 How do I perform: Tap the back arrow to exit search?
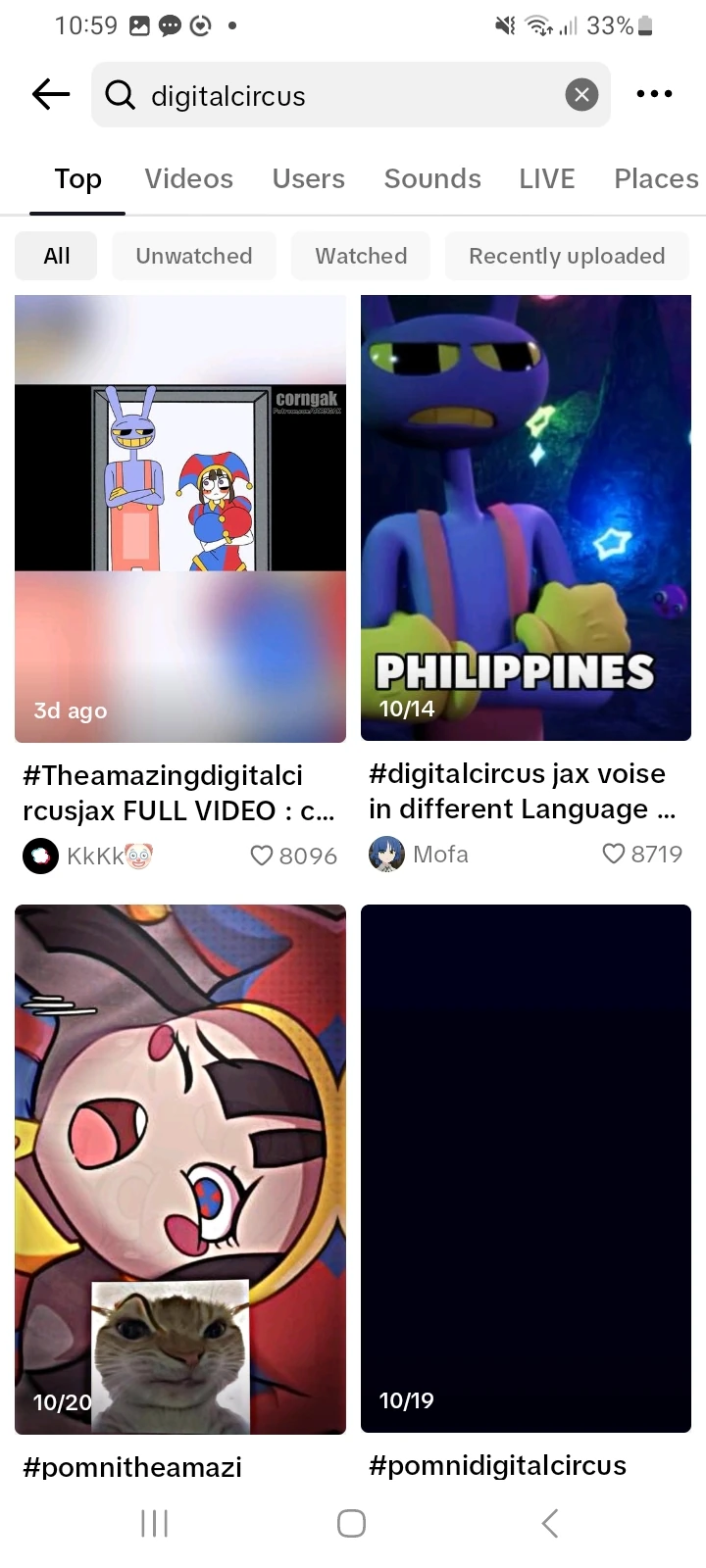tap(49, 94)
